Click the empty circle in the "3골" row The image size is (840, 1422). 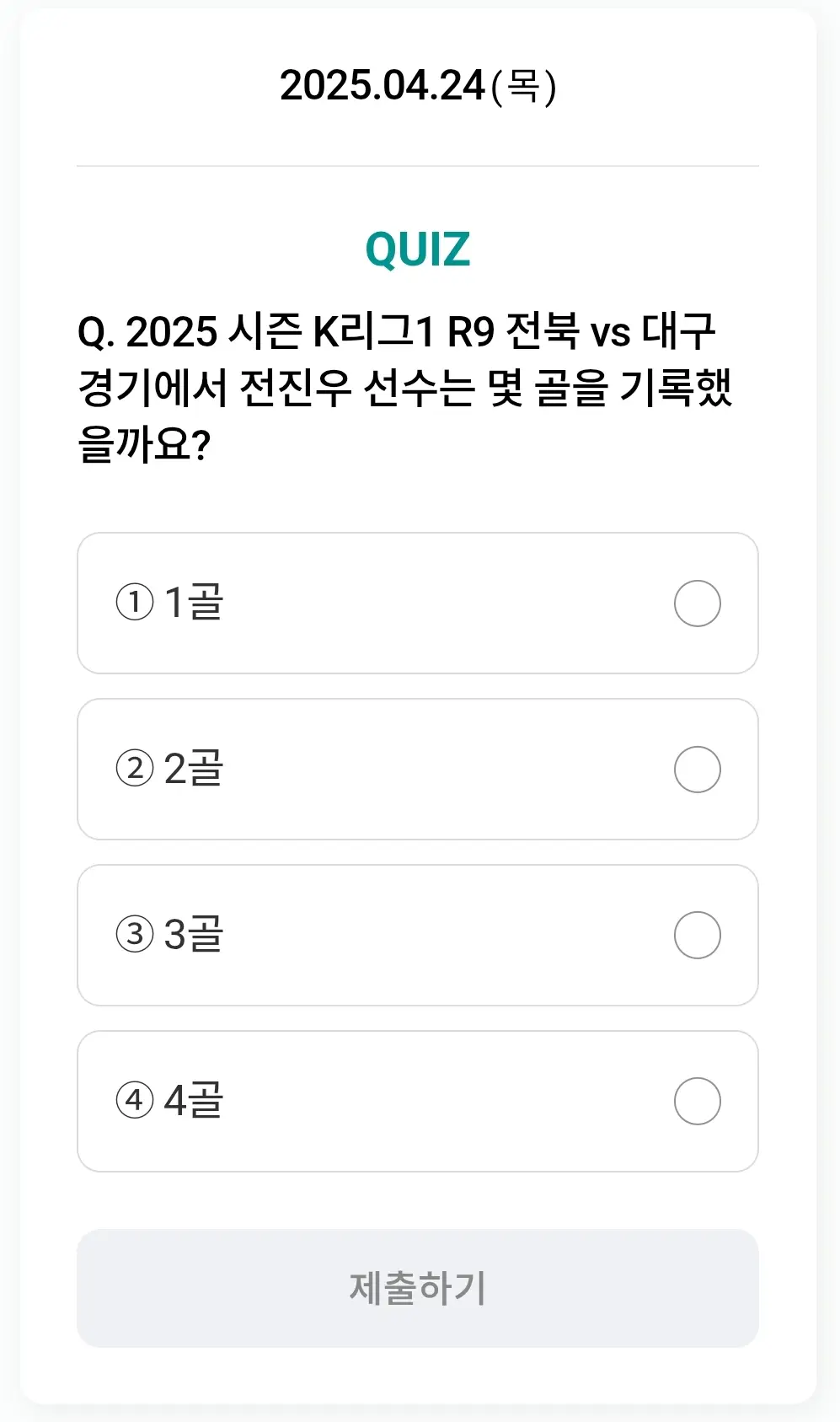pyautogui.click(x=698, y=934)
